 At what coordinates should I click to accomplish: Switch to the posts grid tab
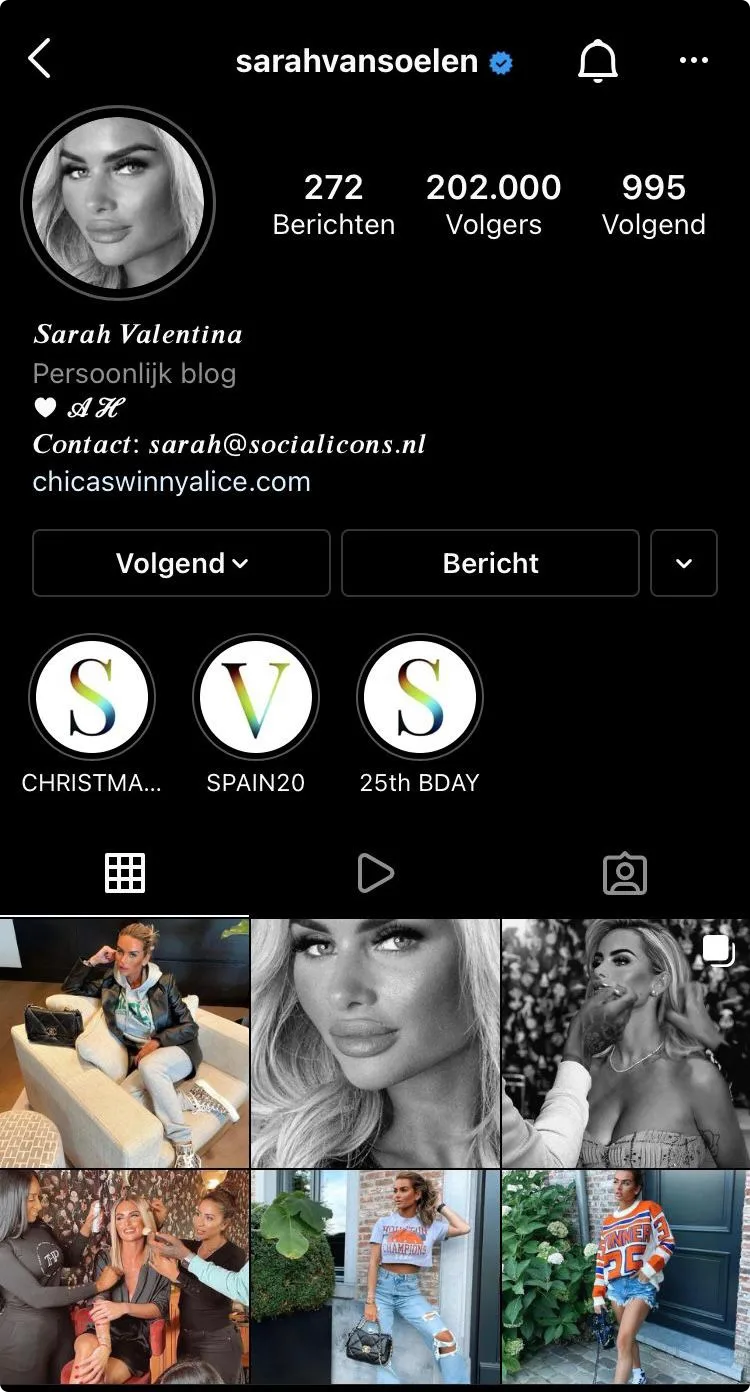[125, 873]
